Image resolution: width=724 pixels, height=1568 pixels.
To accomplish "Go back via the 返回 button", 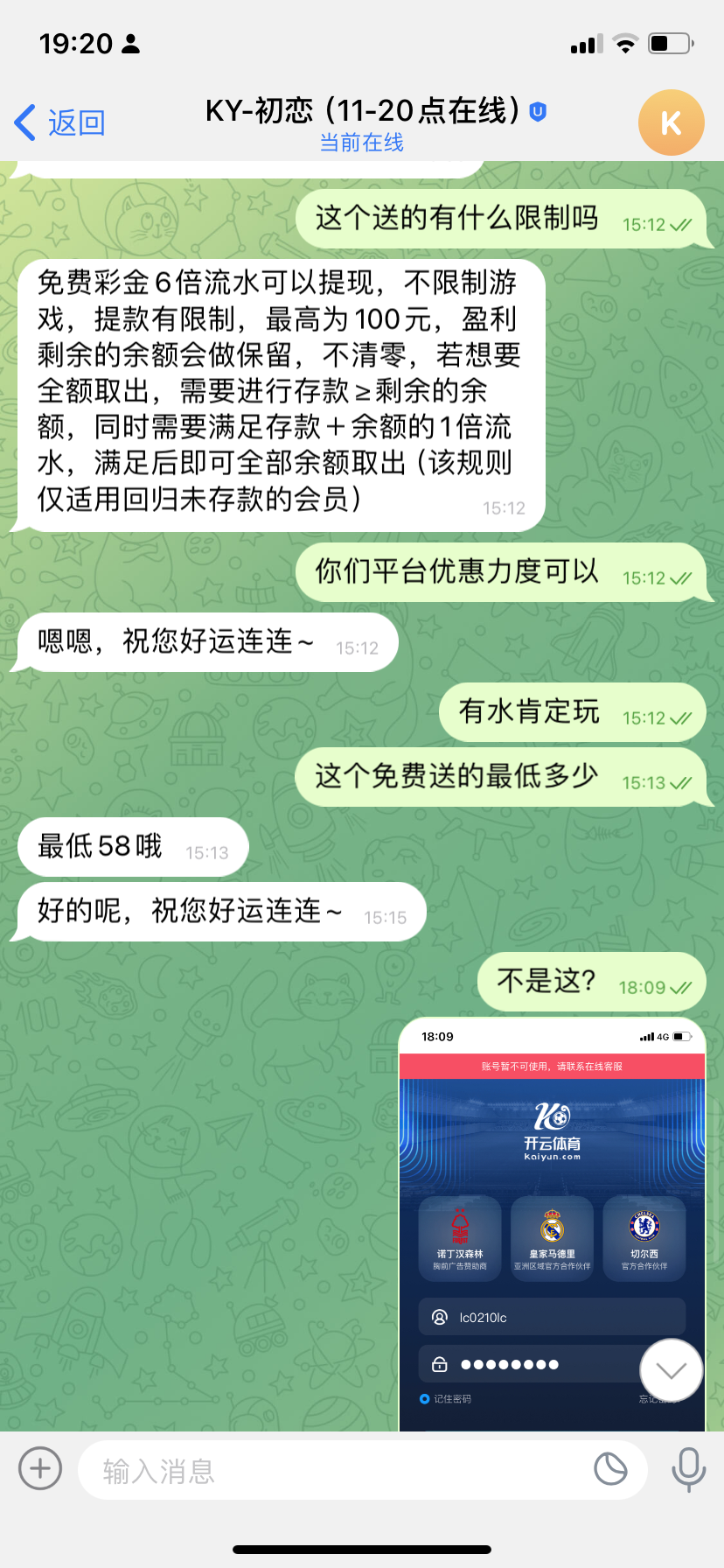I will coord(61,123).
